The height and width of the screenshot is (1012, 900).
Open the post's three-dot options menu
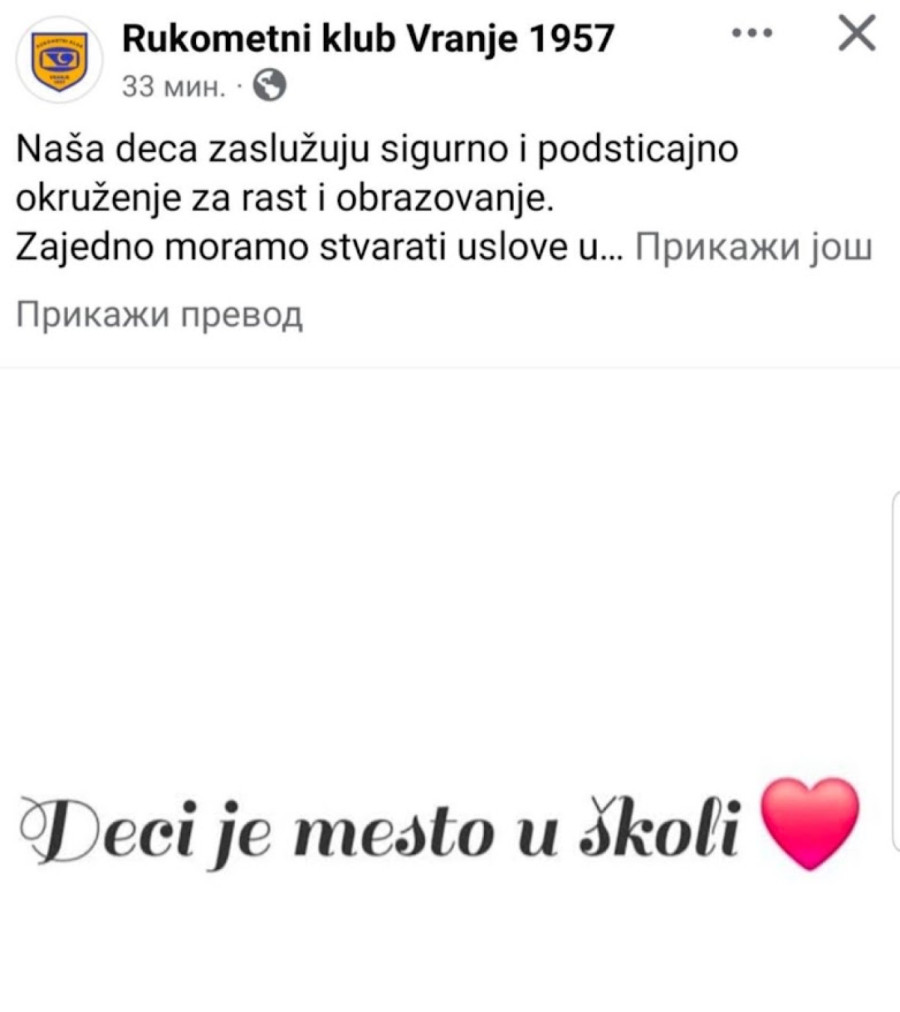(x=753, y=34)
